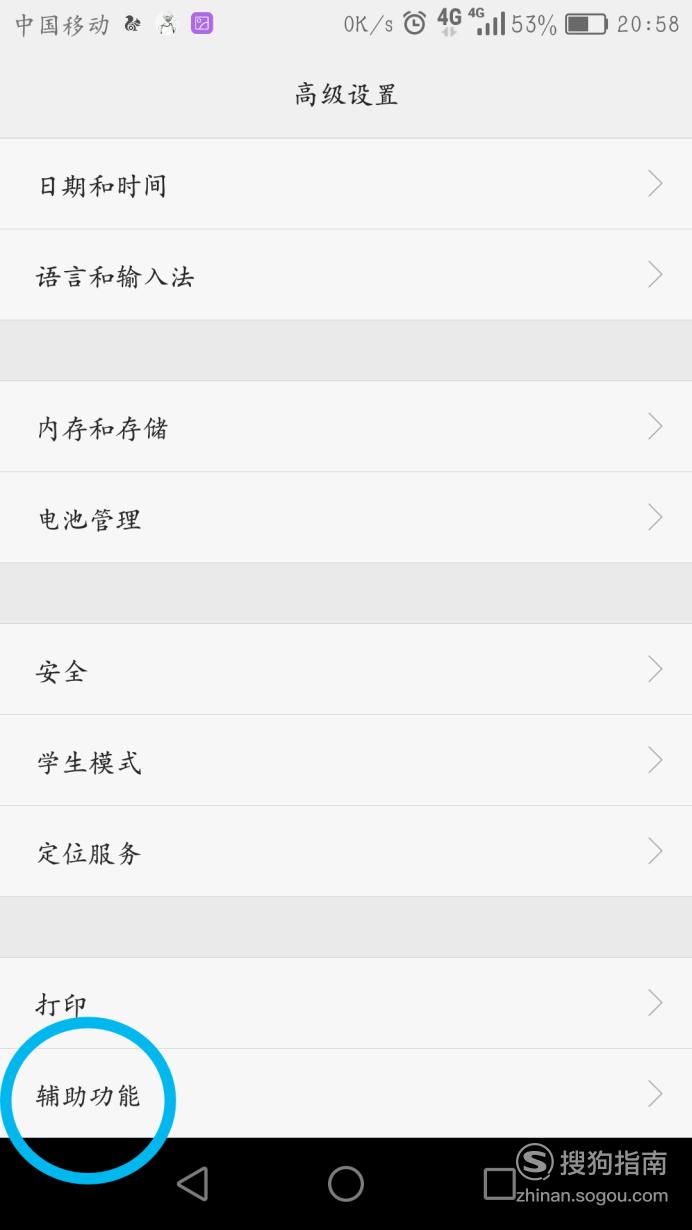
Task: Tap the 打印 row
Action: 346,1003
